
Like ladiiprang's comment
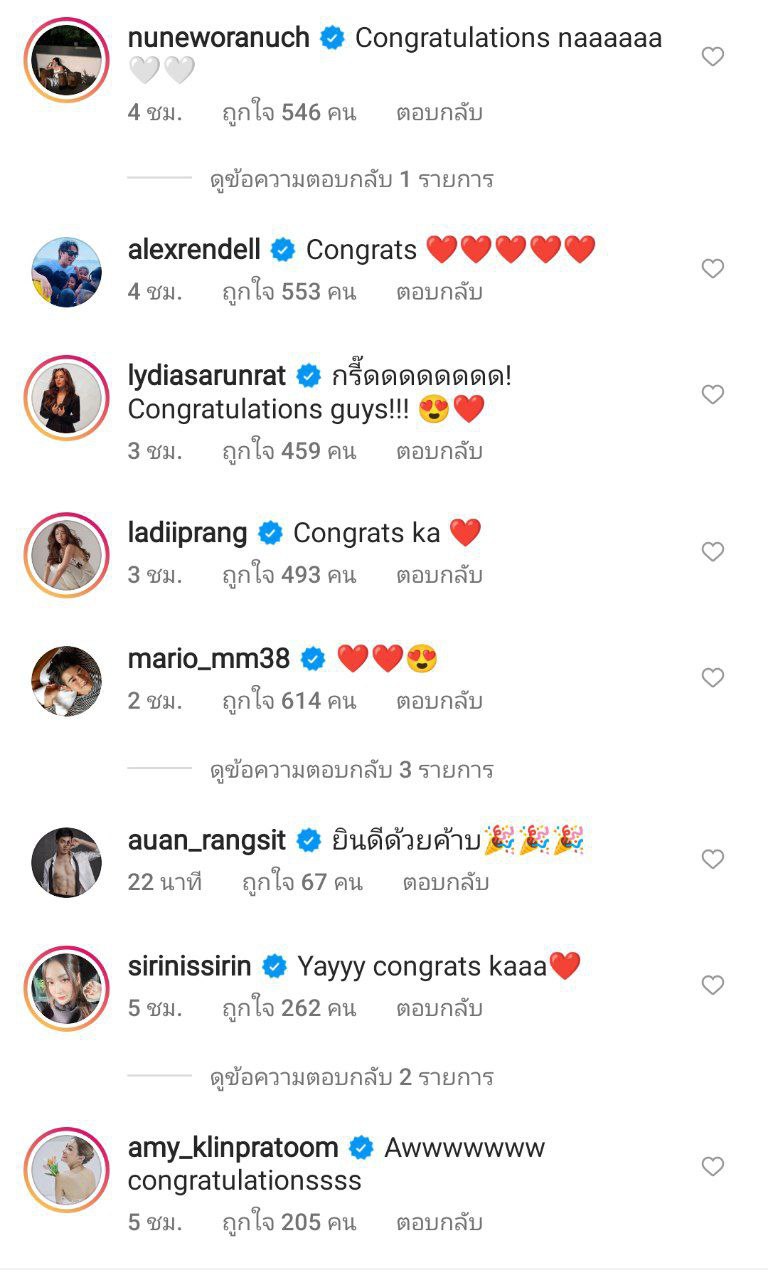[712, 551]
